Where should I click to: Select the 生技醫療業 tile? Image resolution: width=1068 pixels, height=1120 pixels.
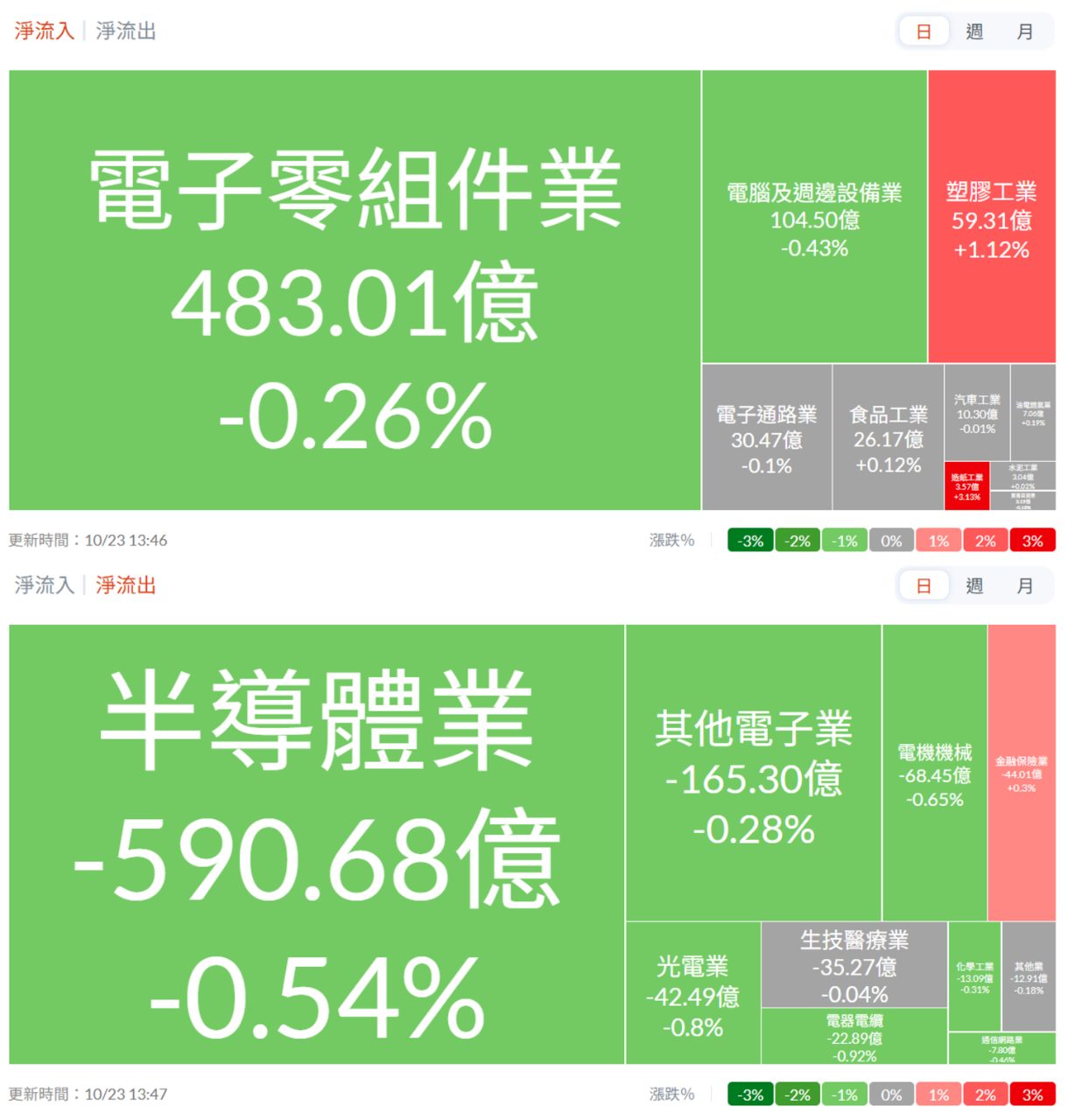pyautogui.click(x=854, y=962)
